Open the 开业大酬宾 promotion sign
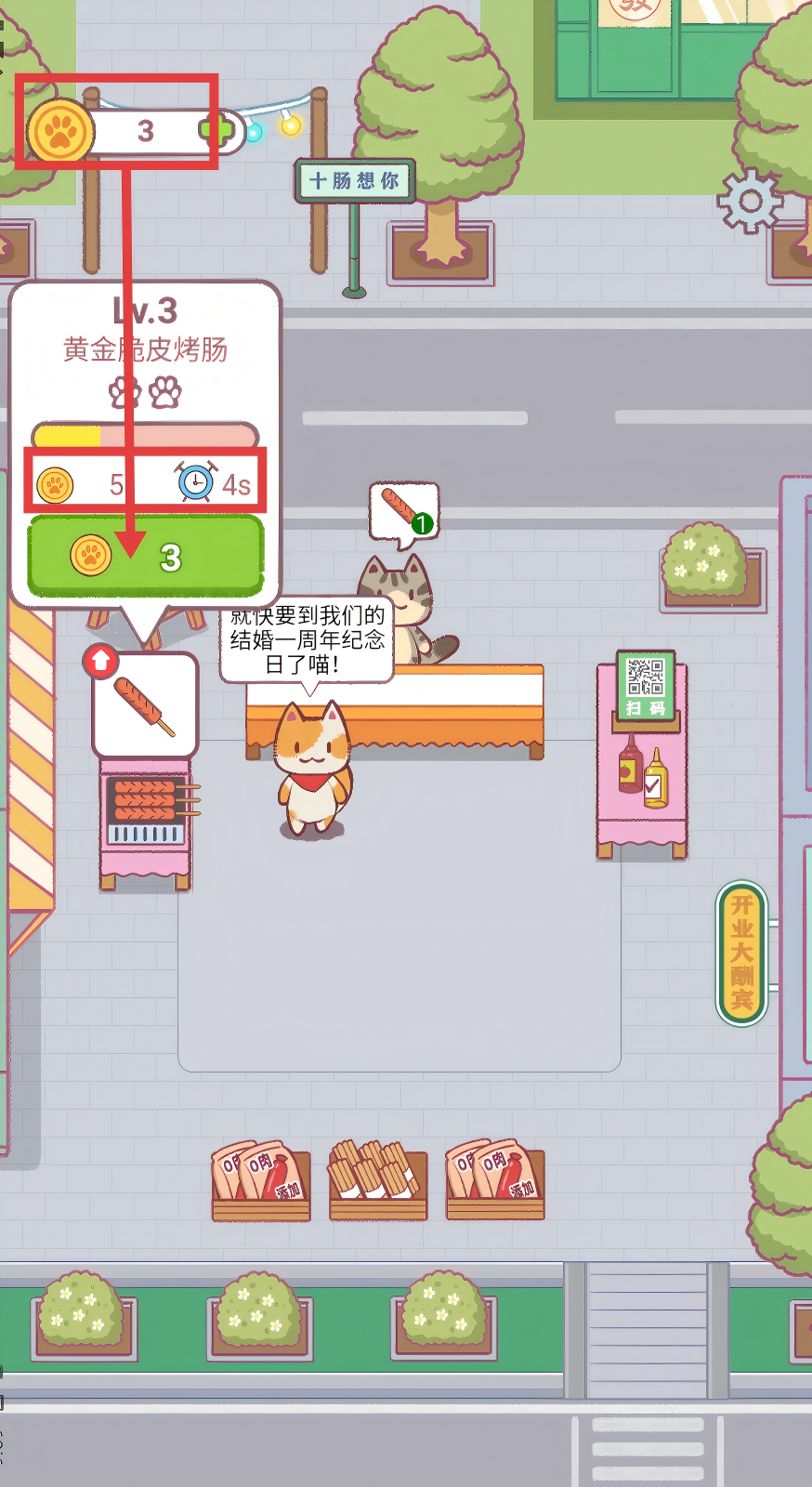The image size is (812, 1487). (x=741, y=953)
